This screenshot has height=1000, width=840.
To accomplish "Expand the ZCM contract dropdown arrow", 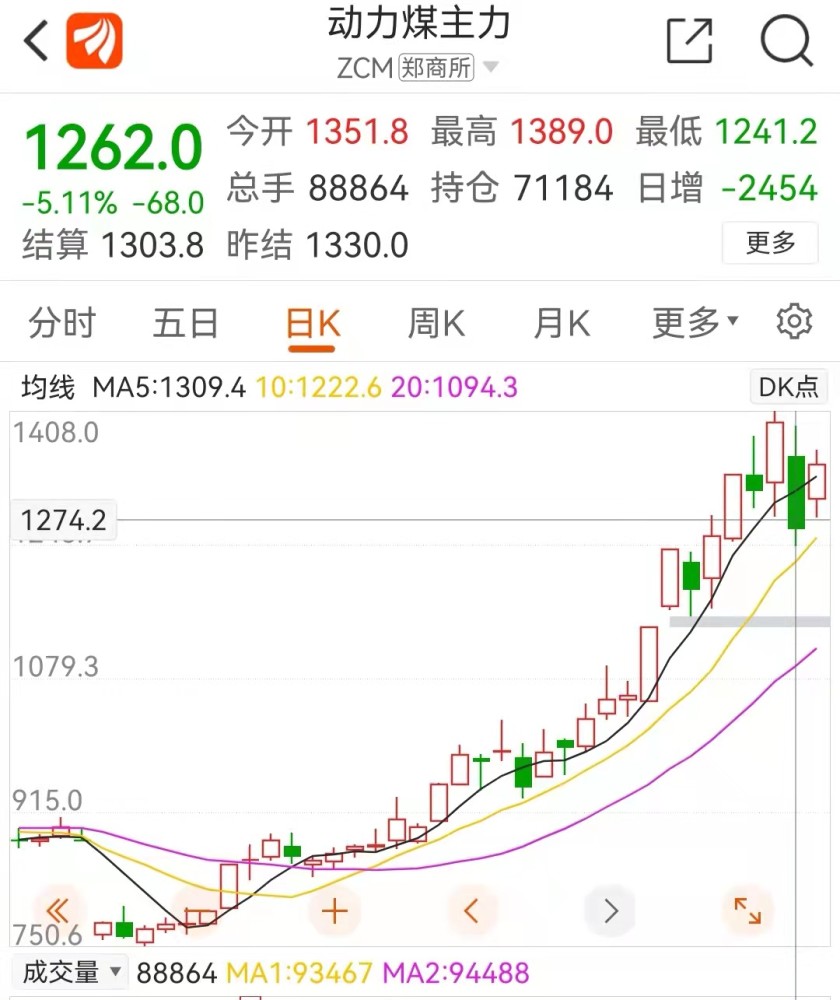I will point(491,68).
